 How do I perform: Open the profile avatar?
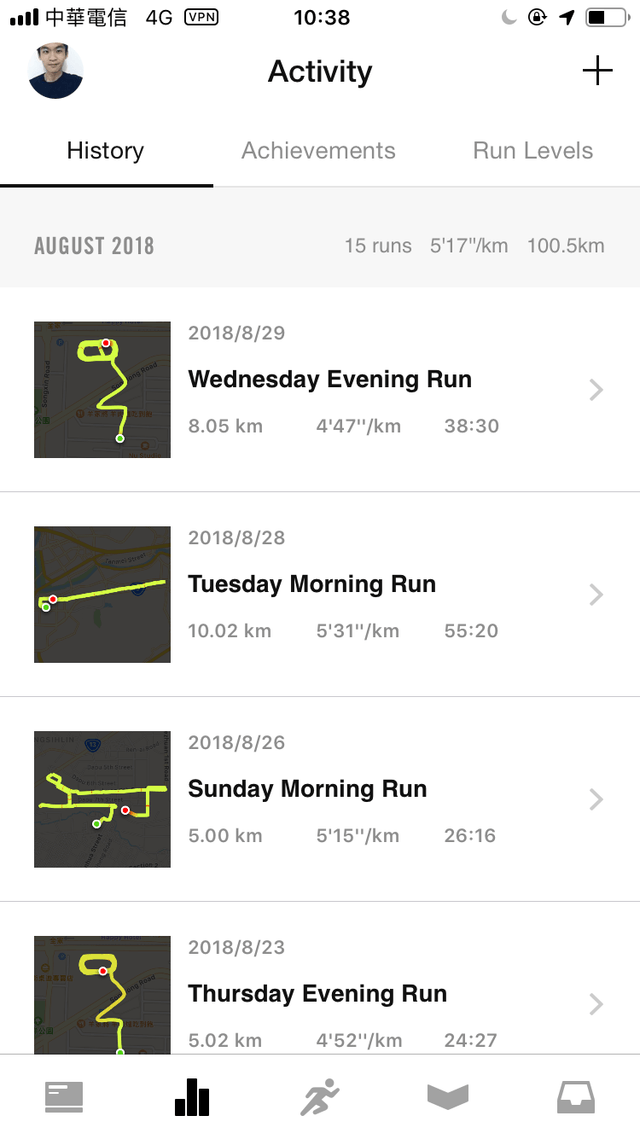pyautogui.click(x=55, y=70)
